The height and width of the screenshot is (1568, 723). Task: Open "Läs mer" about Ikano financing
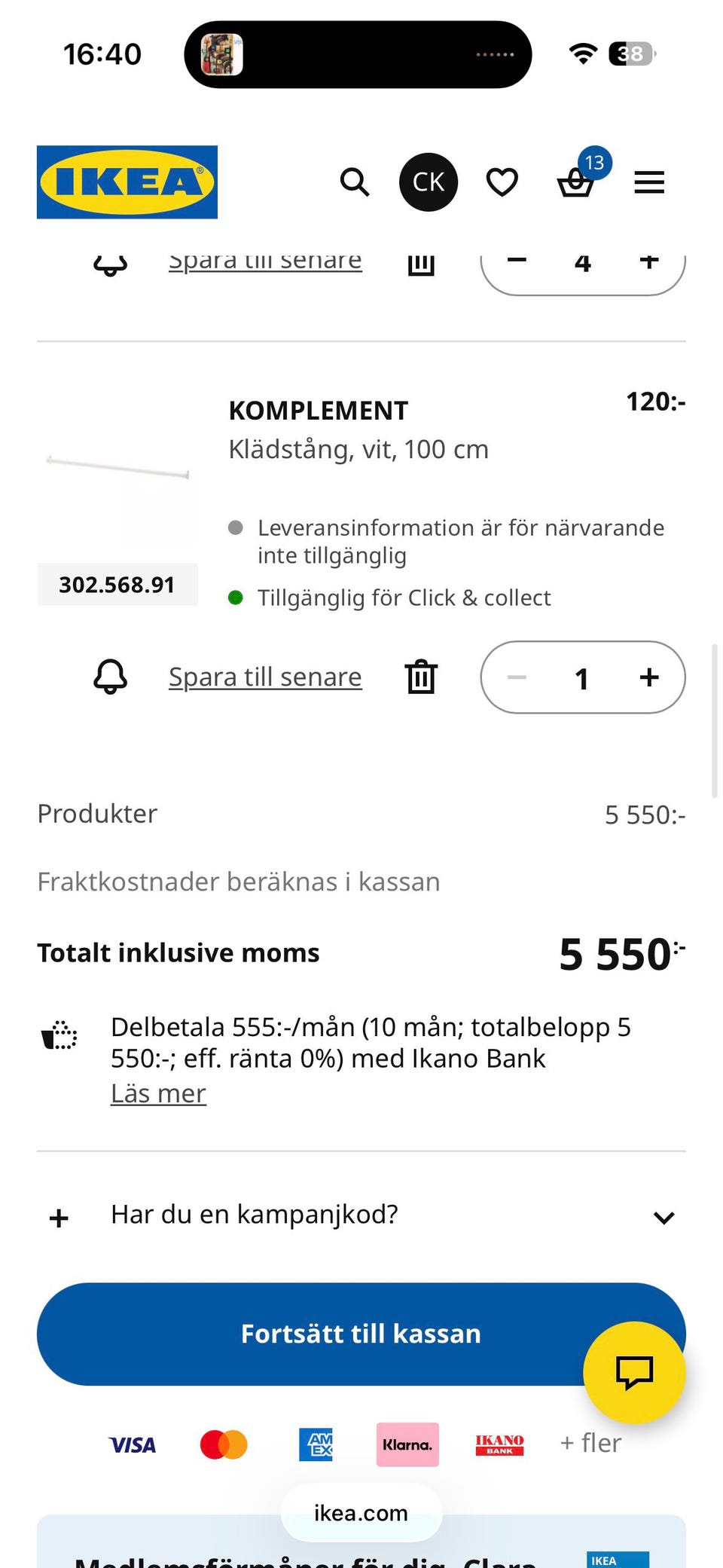[x=158, y=1093]
